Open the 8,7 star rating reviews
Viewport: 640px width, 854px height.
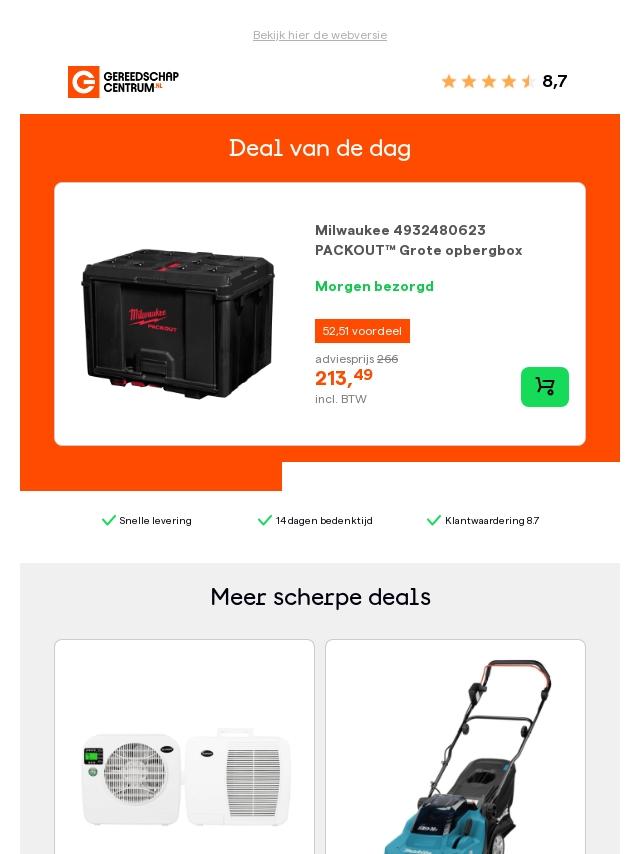(504, 81)
